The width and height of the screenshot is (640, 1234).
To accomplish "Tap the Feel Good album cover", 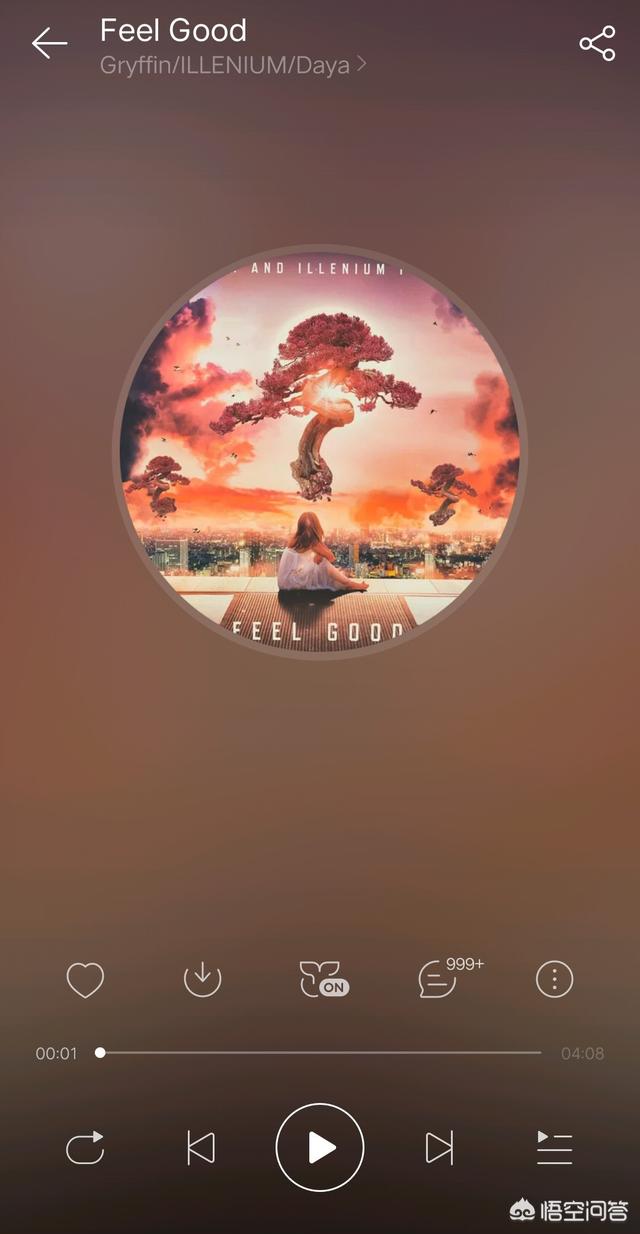I will click(320, 452).
